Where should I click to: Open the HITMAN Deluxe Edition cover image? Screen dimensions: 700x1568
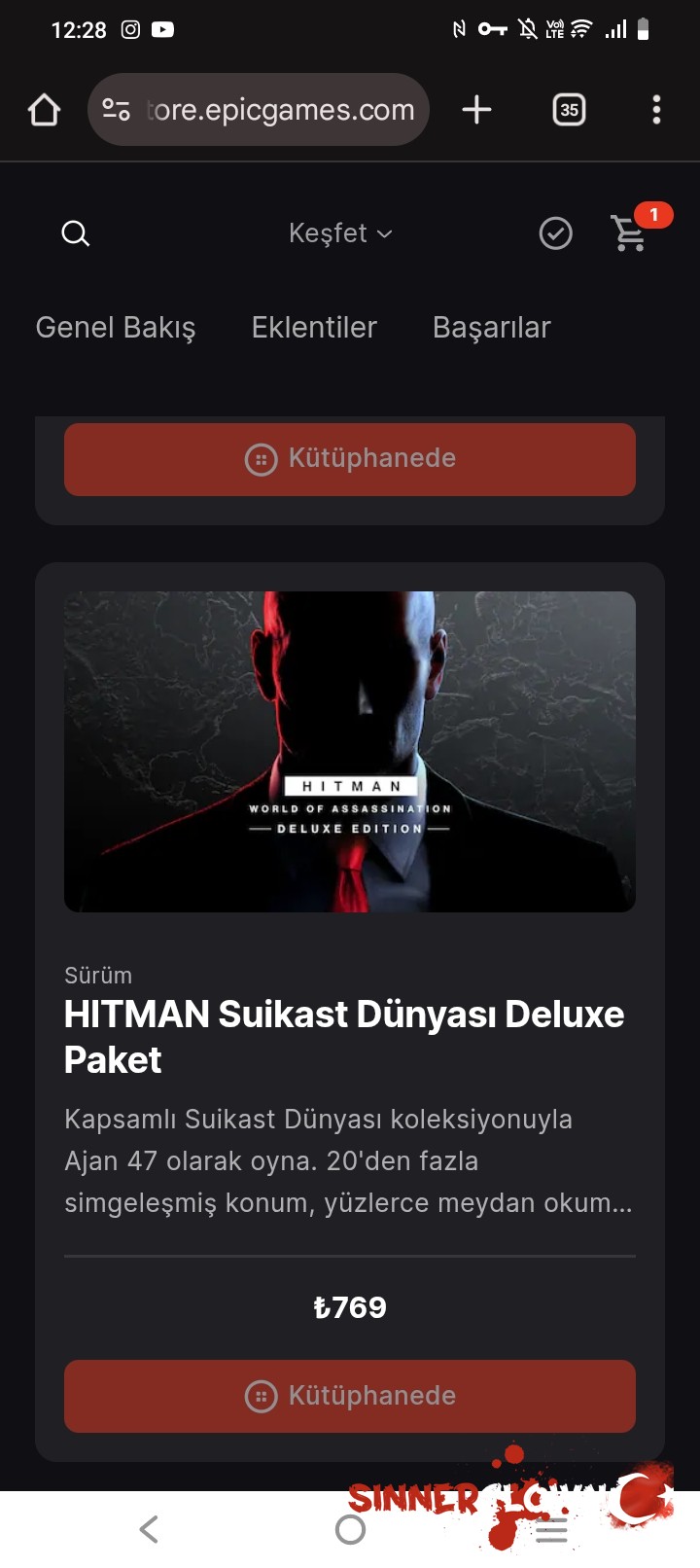coord(350,751)
